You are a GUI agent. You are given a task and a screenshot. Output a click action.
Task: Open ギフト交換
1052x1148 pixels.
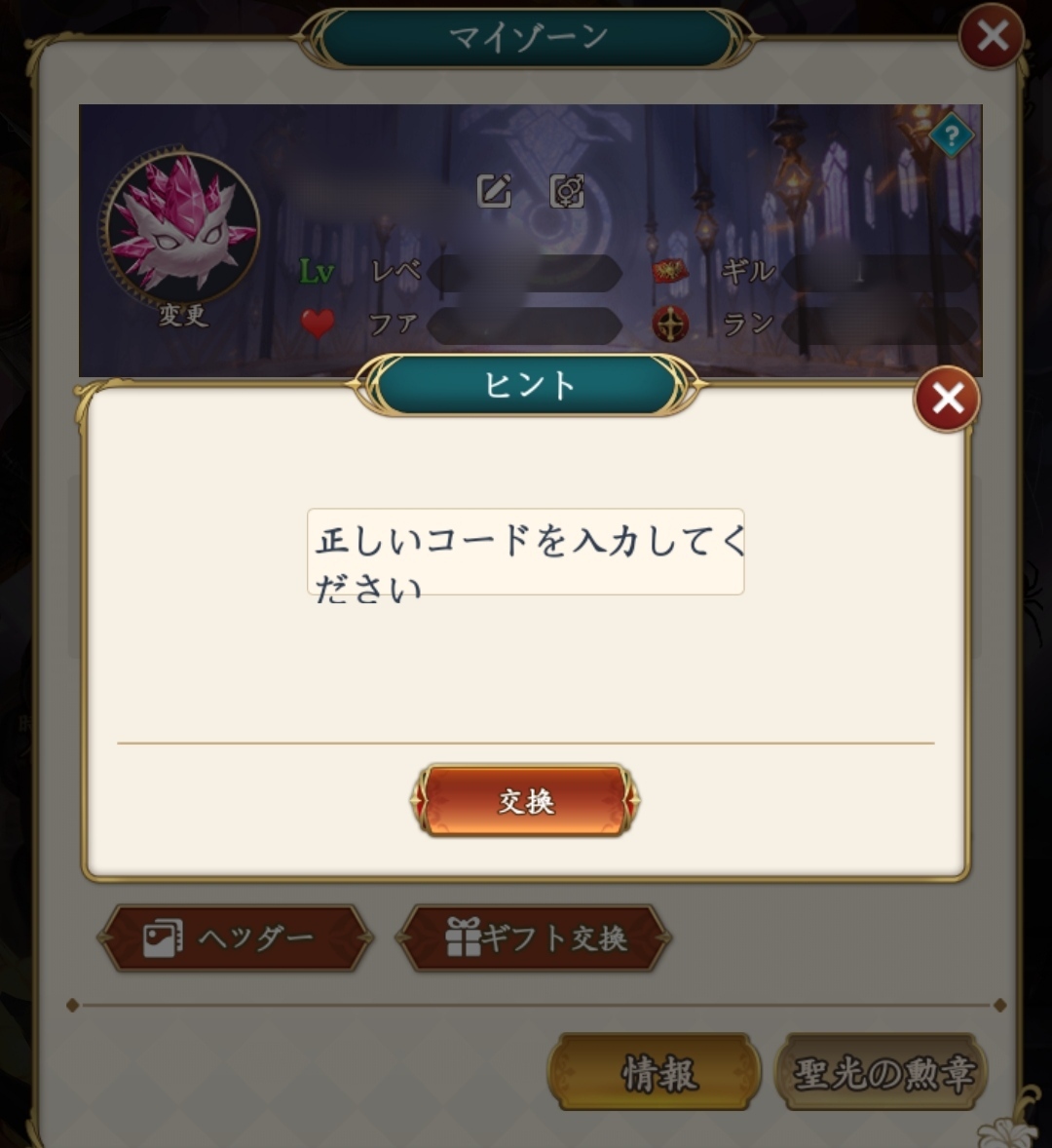534,938
